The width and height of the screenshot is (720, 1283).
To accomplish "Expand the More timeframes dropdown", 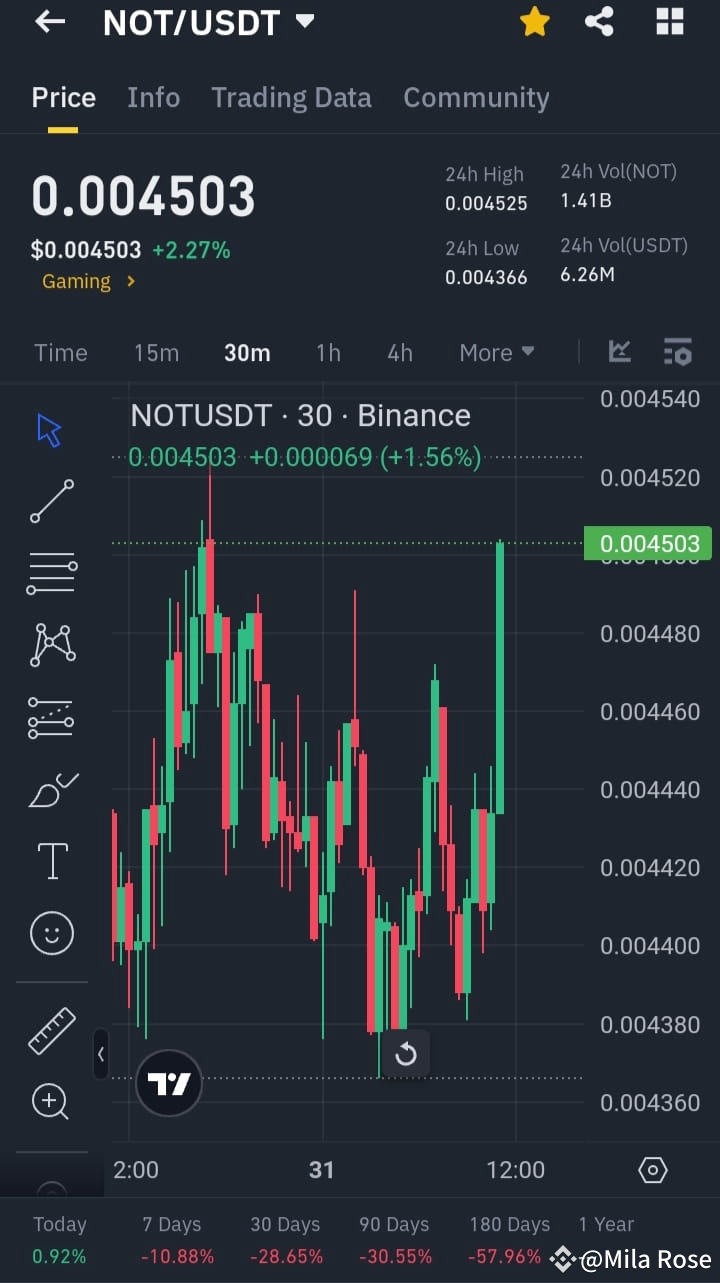I will pos(496,352).
